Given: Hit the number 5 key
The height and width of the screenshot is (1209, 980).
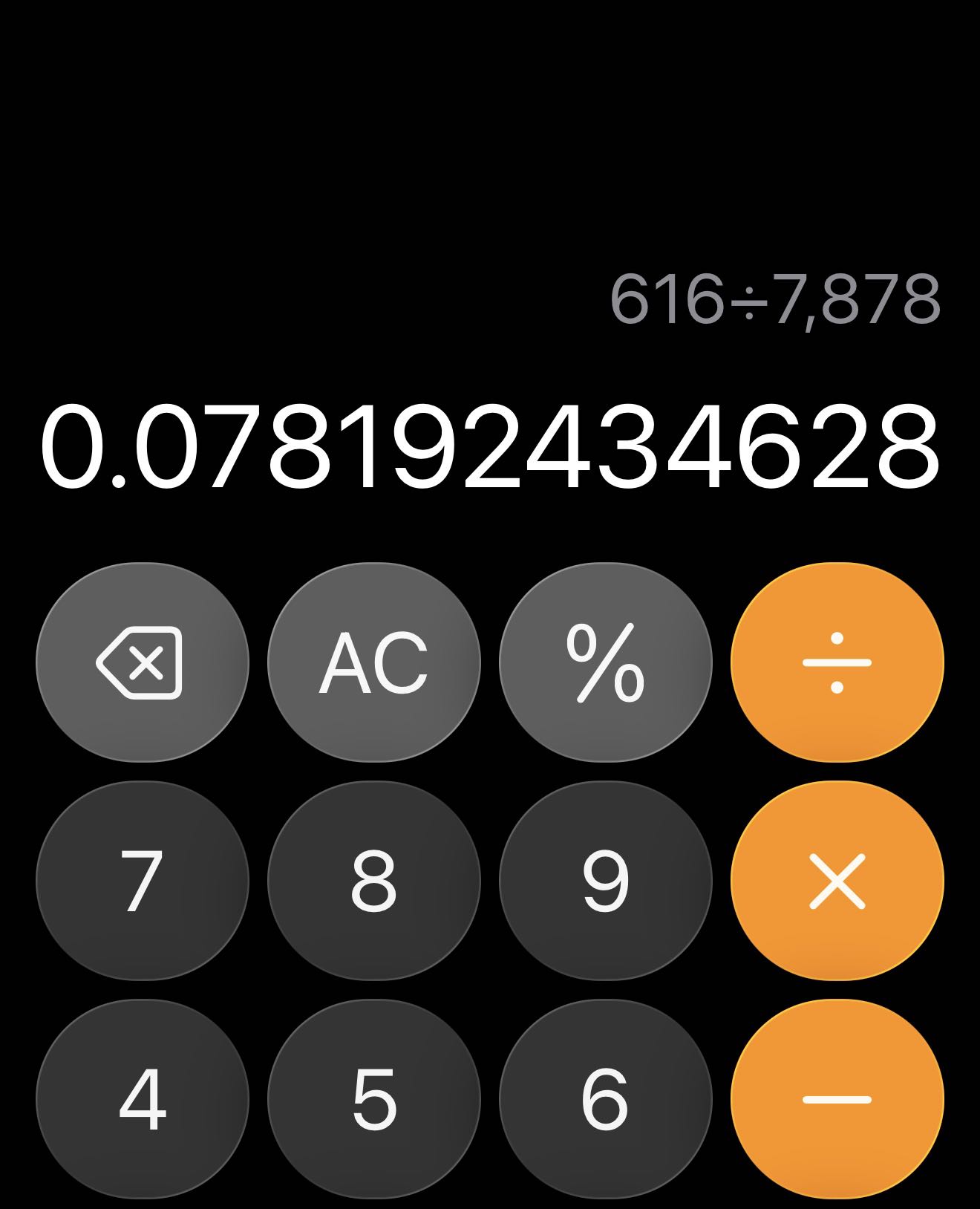Looking at the screenshot, I should tap(373, 1099).
